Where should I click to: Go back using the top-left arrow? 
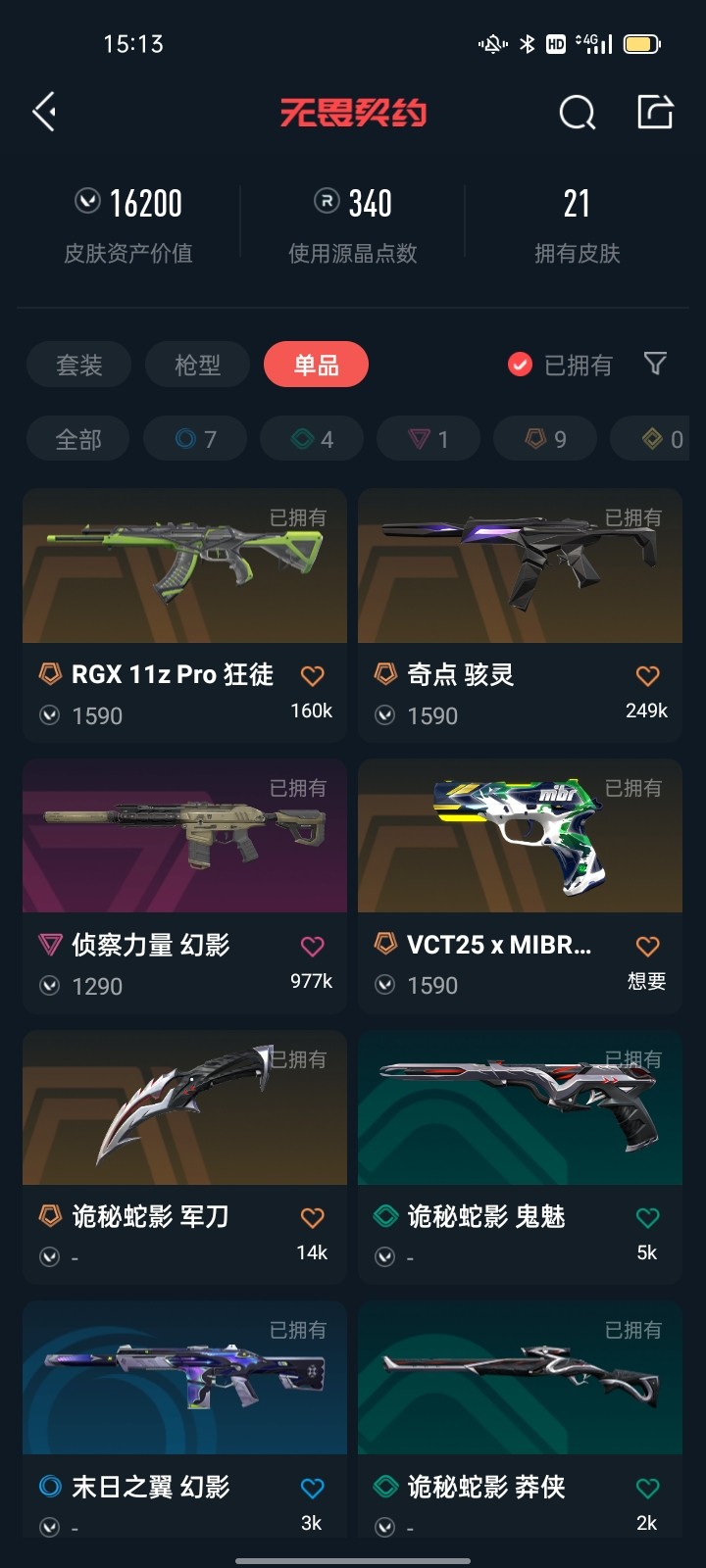tap(45, 113)
